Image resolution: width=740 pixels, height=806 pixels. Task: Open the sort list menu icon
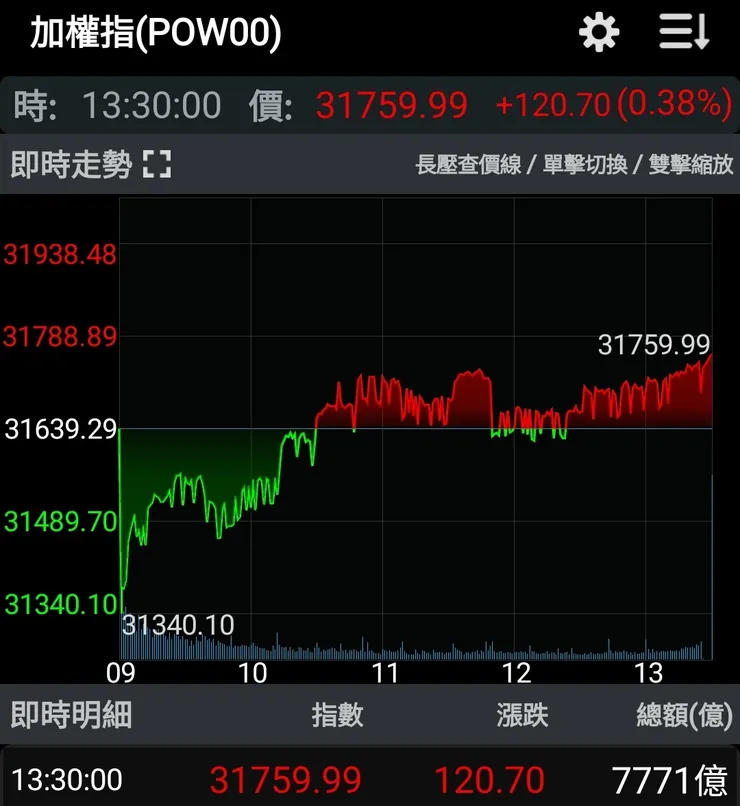coord(684,33)
